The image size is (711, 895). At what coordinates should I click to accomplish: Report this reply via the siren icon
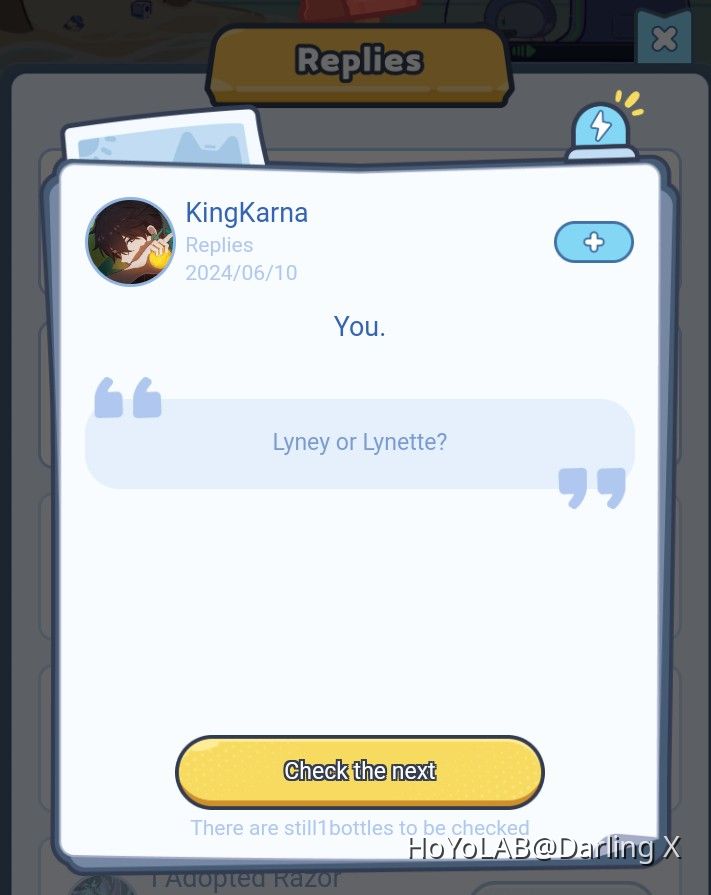601,129
